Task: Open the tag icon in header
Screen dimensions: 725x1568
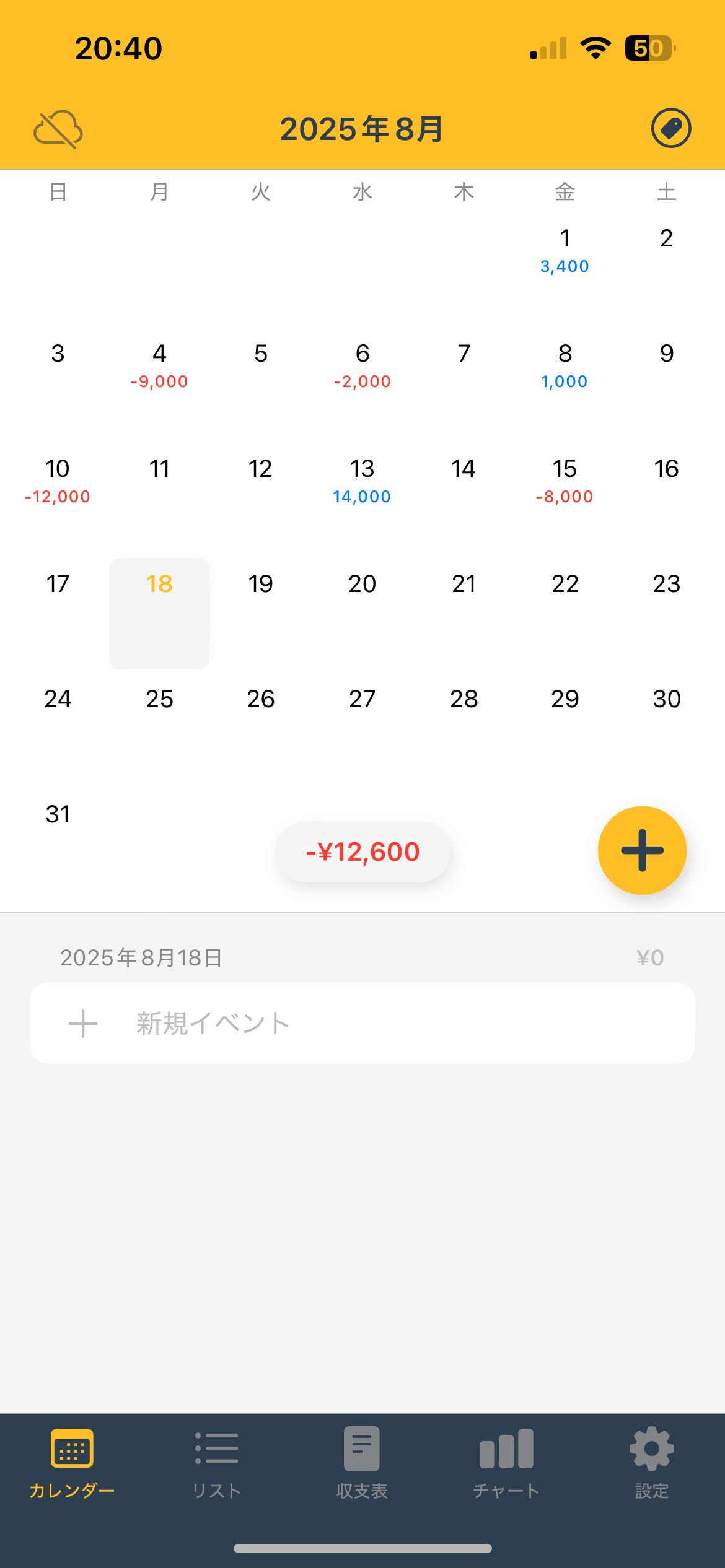Action: coord(670,128)
